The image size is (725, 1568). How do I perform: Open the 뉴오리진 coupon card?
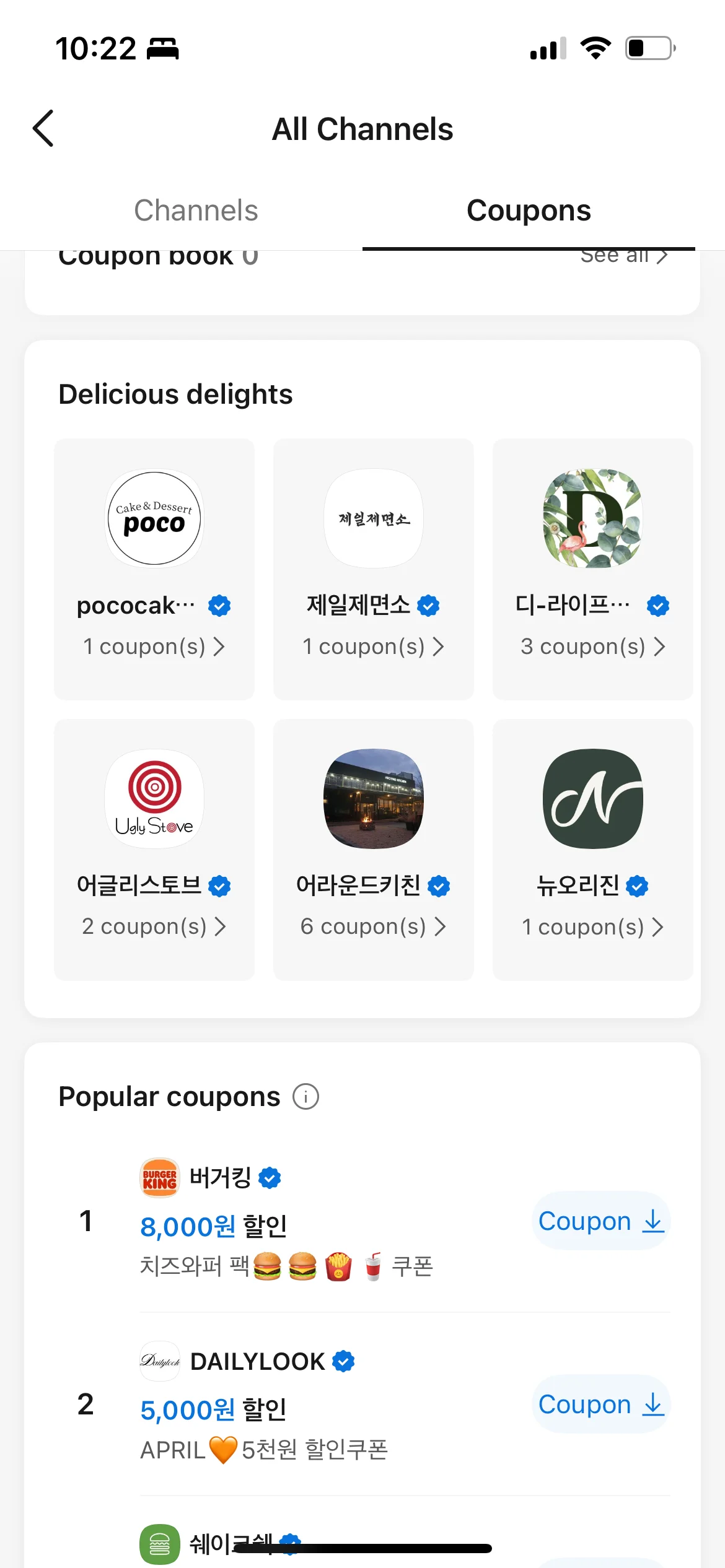click(592, 849)
